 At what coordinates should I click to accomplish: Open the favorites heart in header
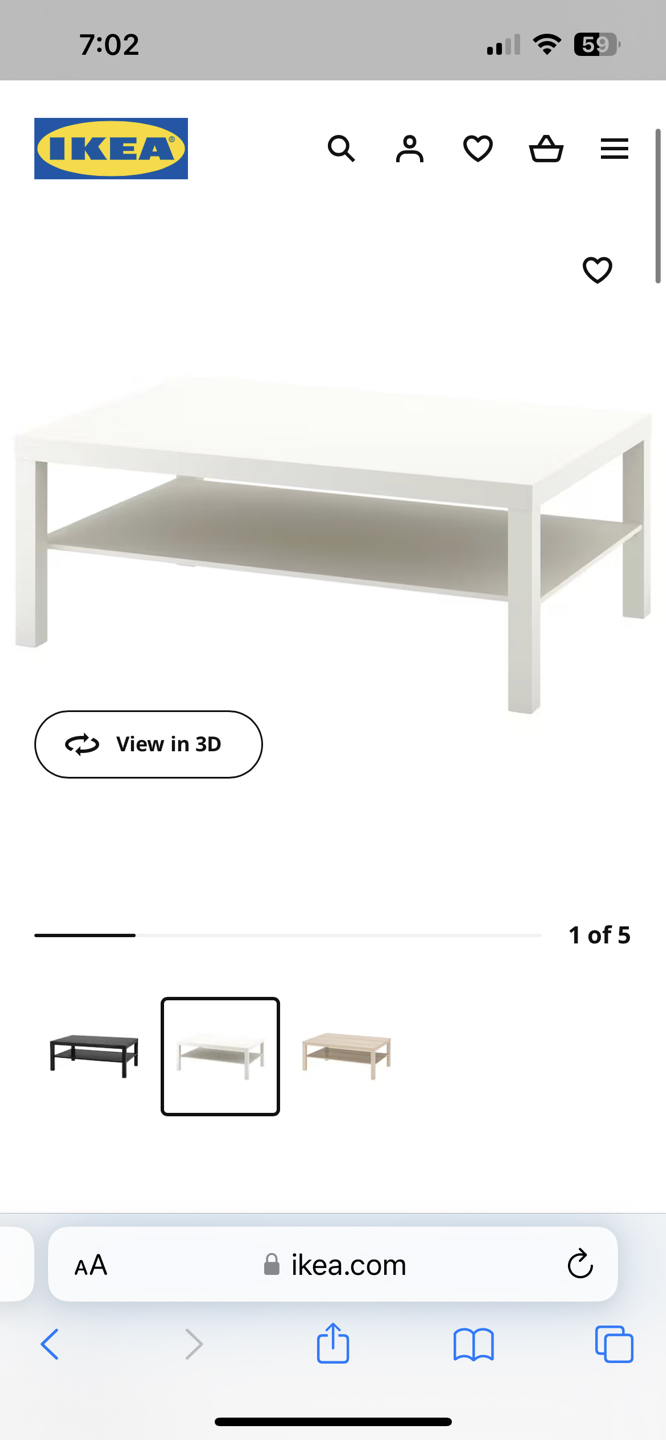coord(478,149)
